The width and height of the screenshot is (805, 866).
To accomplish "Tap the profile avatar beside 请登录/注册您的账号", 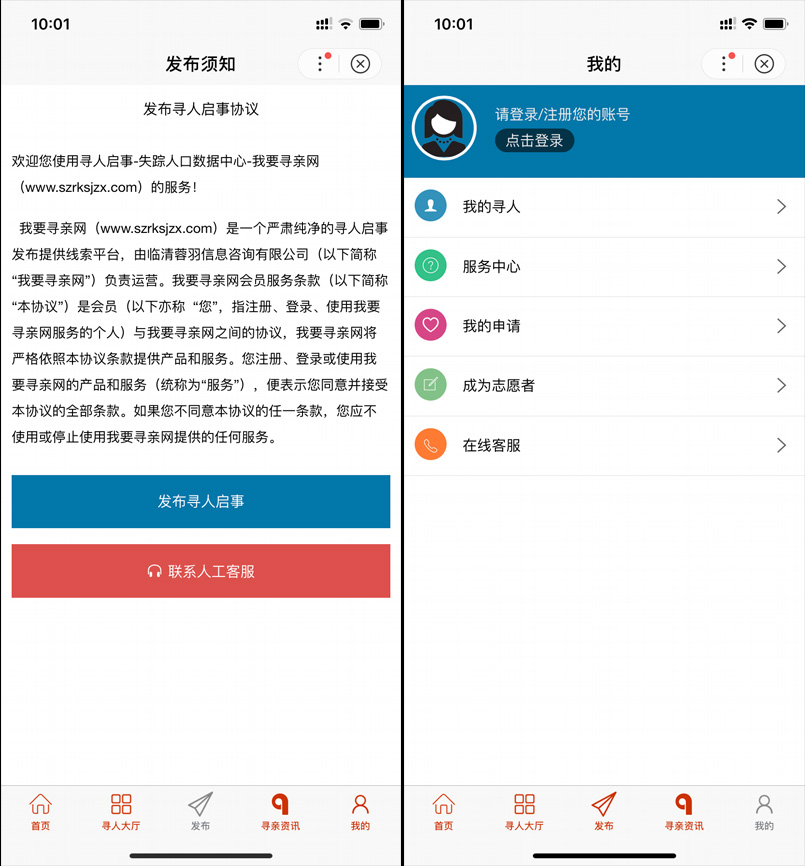I will (444, 128).
